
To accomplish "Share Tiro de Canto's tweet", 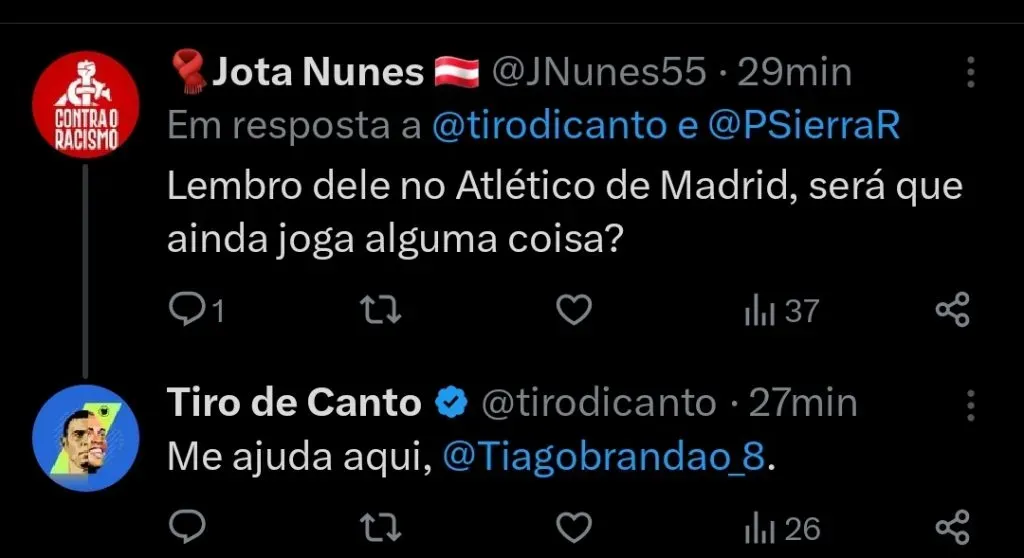I will tap(952, 526).
